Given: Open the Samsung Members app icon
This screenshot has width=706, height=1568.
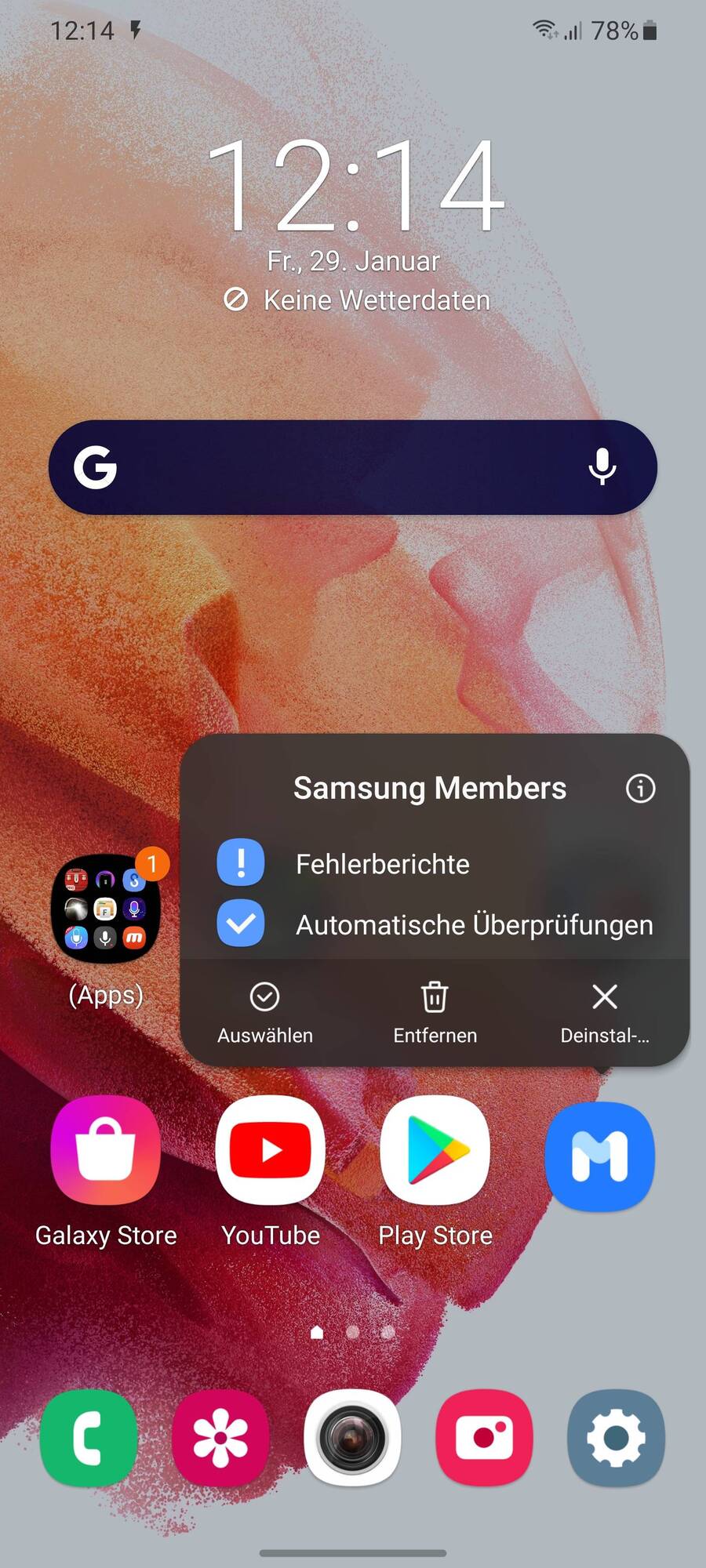Looking at the screenshot, I should tap(600, 1156).
